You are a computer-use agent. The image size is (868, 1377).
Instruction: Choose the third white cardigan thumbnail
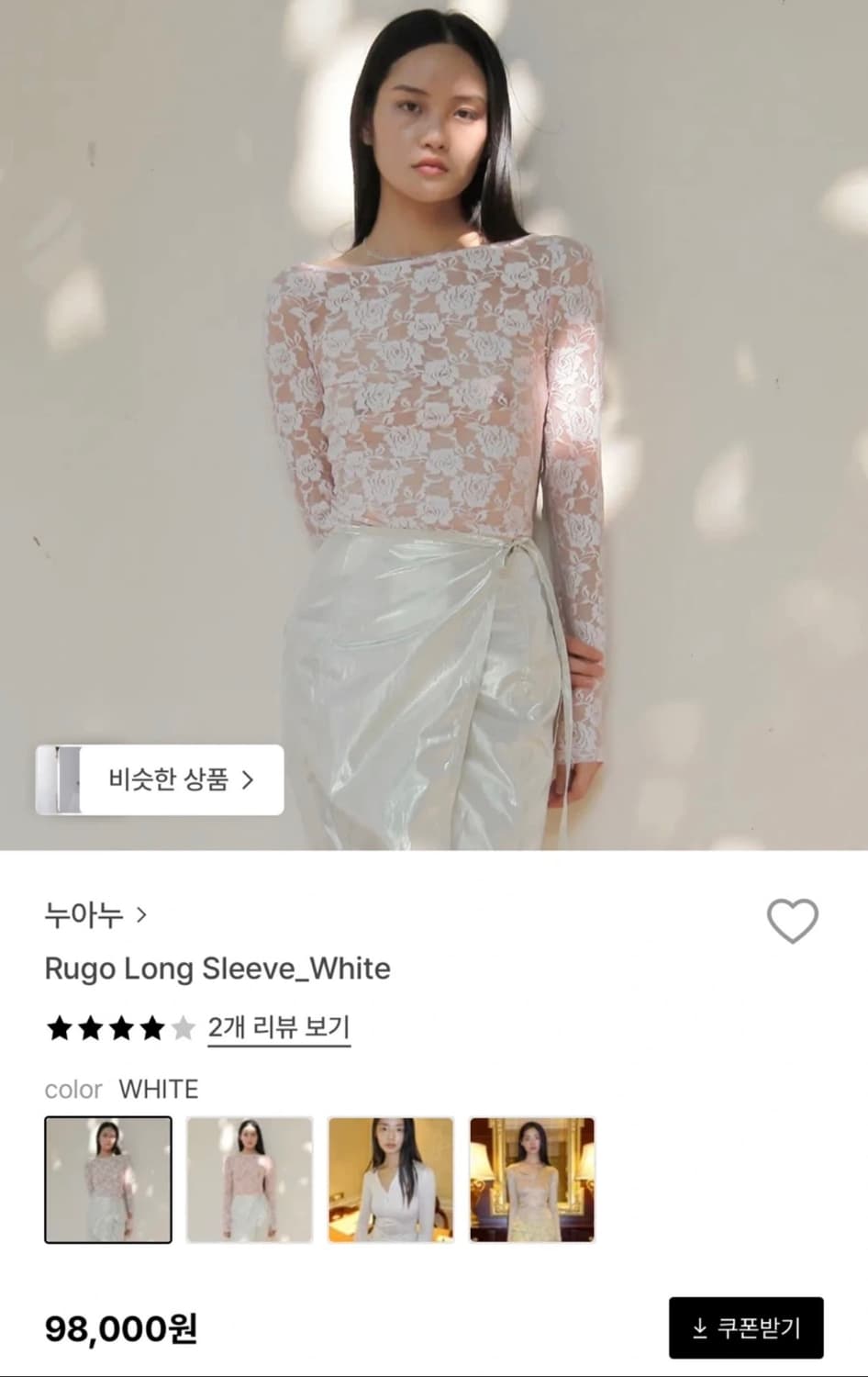pos(391,1178)
